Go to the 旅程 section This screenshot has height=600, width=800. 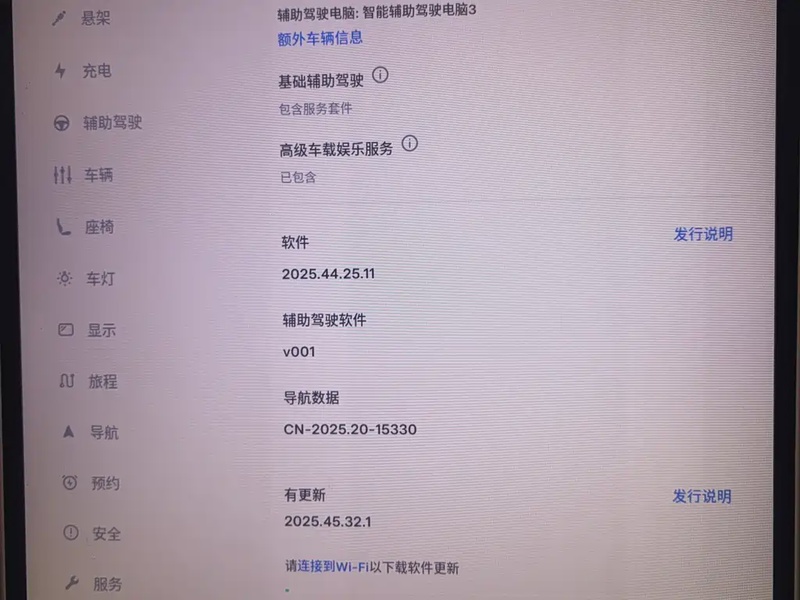(102, 381)
